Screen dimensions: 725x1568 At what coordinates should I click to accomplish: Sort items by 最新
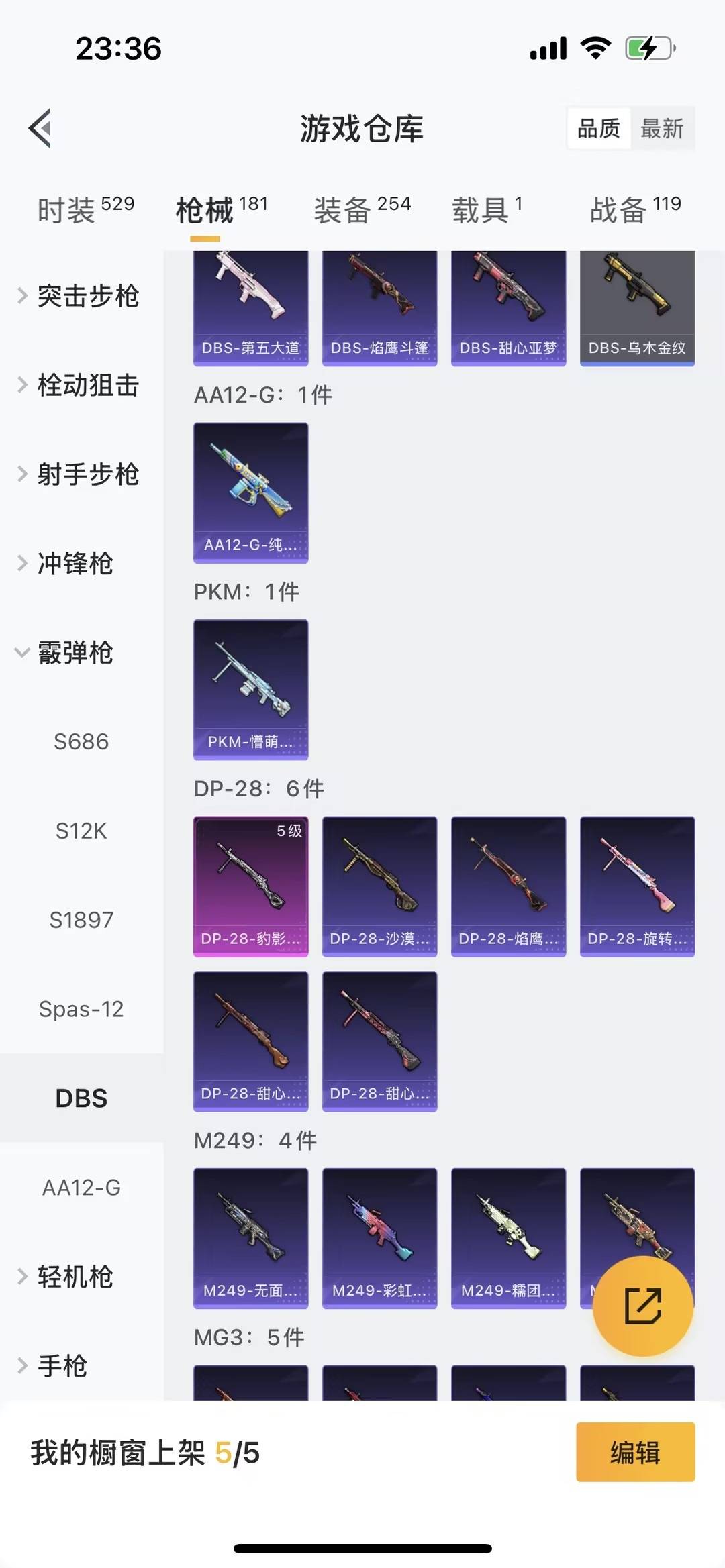coord(662,128)
